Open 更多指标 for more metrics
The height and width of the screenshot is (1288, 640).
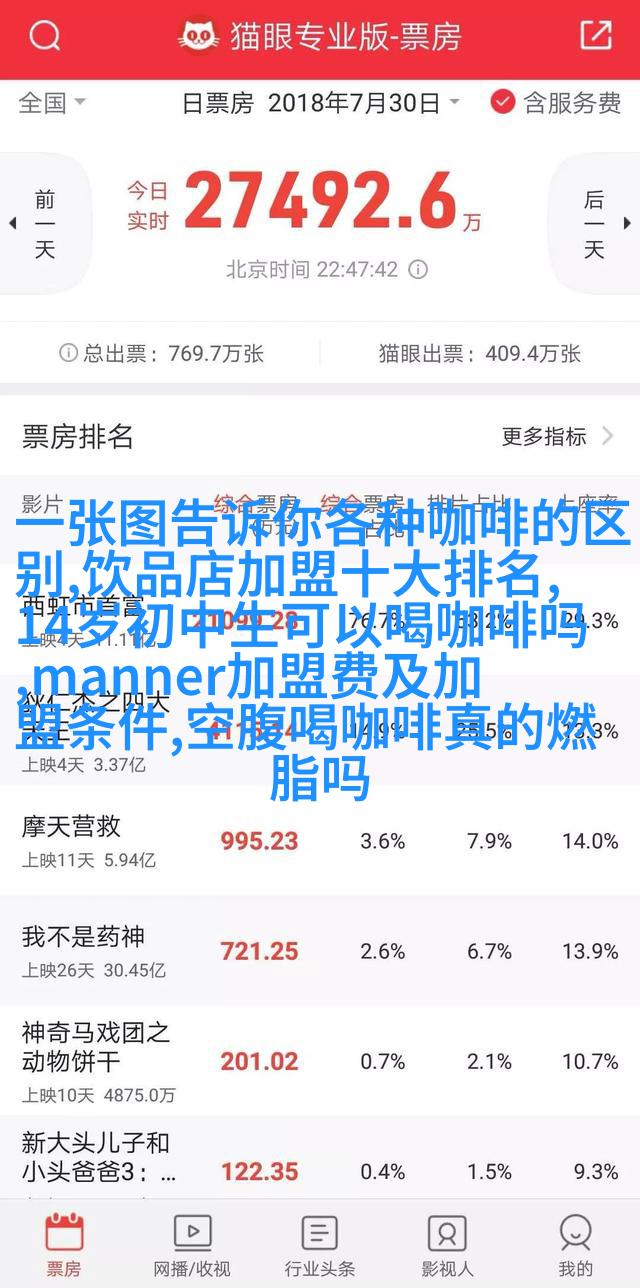pos(558,436)
